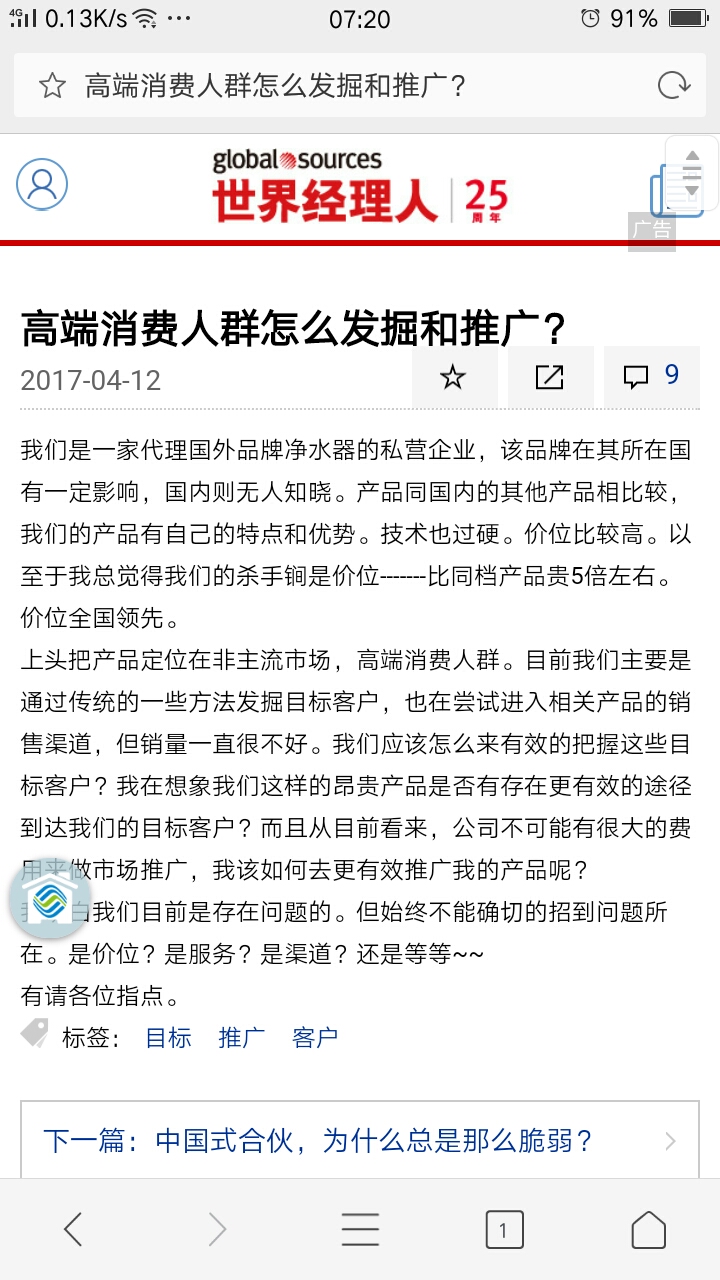The image size is (720, 1280).
Task: Go to the browser home page
Action: click(648, 1229)
